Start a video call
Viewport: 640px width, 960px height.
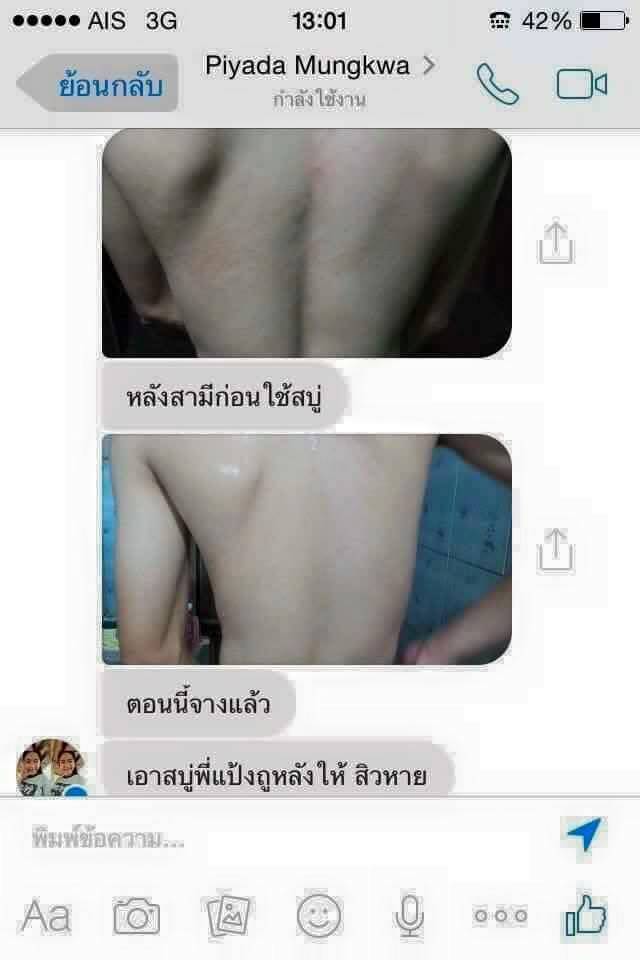pyautogui.click(x=581, y=84)
